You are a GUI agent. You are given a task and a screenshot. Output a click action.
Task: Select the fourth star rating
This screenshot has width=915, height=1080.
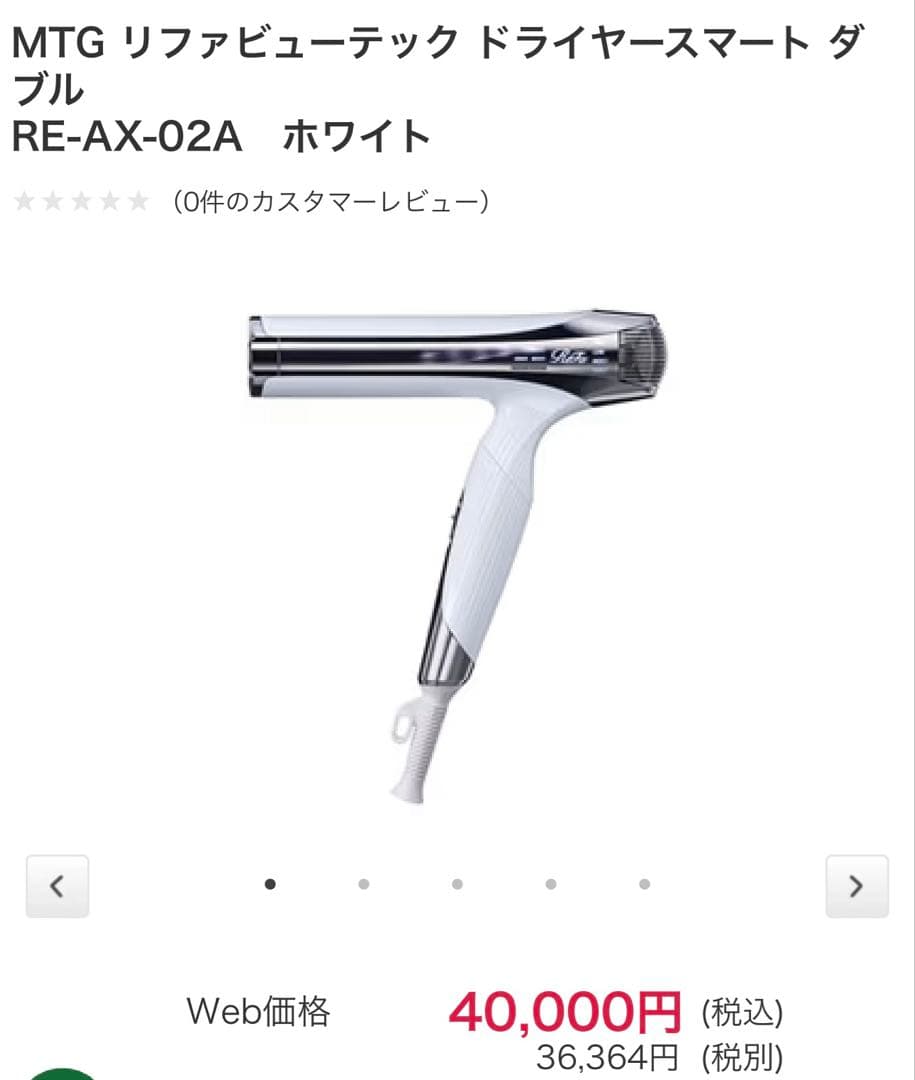(x=111, y=203)
